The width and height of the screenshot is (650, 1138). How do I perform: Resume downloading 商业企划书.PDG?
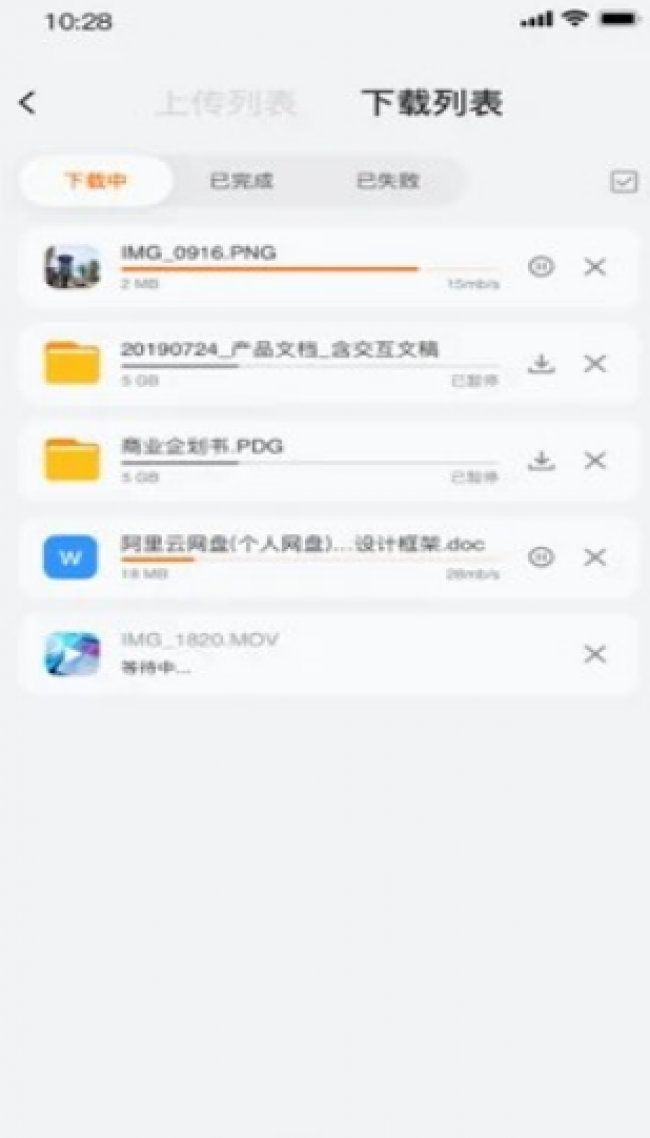[541, 460]
